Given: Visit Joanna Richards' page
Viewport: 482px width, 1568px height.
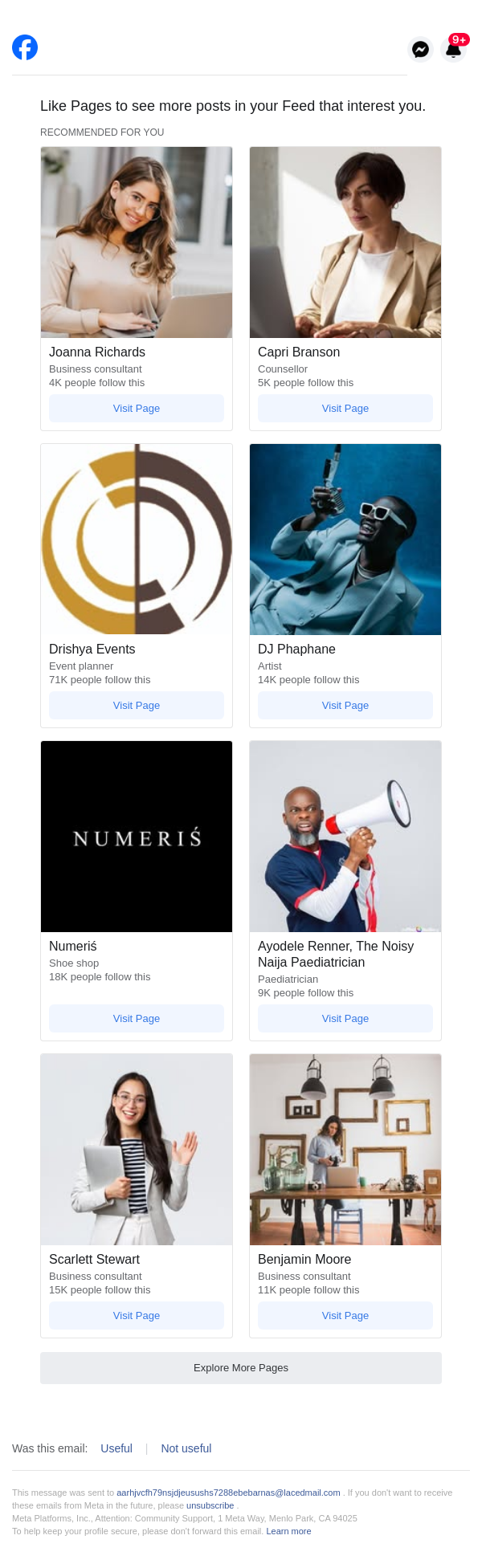Looking at the screenshot, I should [x=137, y=409].
